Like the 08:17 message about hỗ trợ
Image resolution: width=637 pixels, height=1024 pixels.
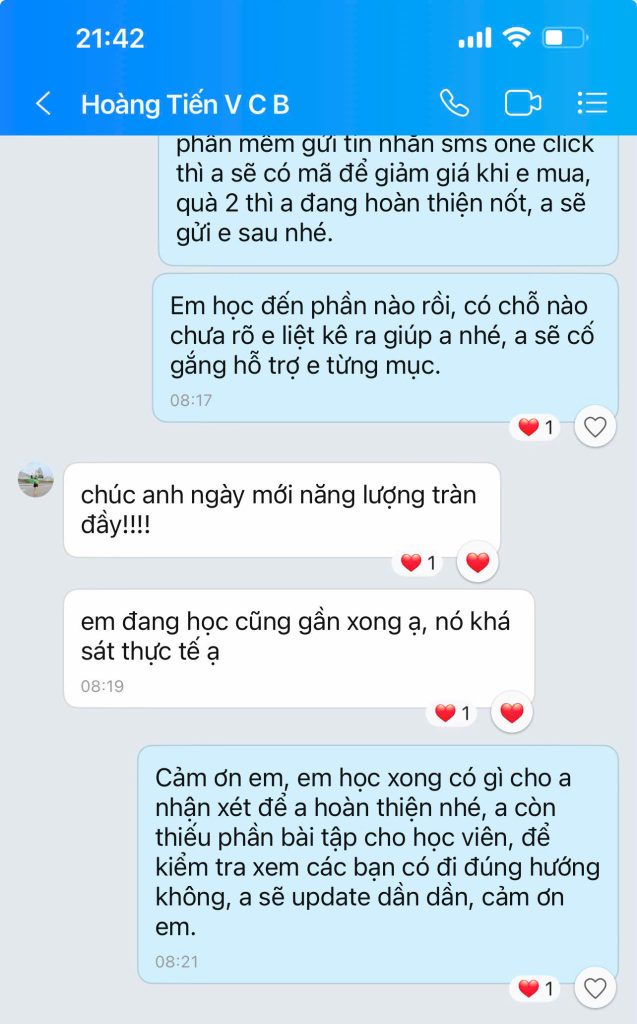(596, 427)
